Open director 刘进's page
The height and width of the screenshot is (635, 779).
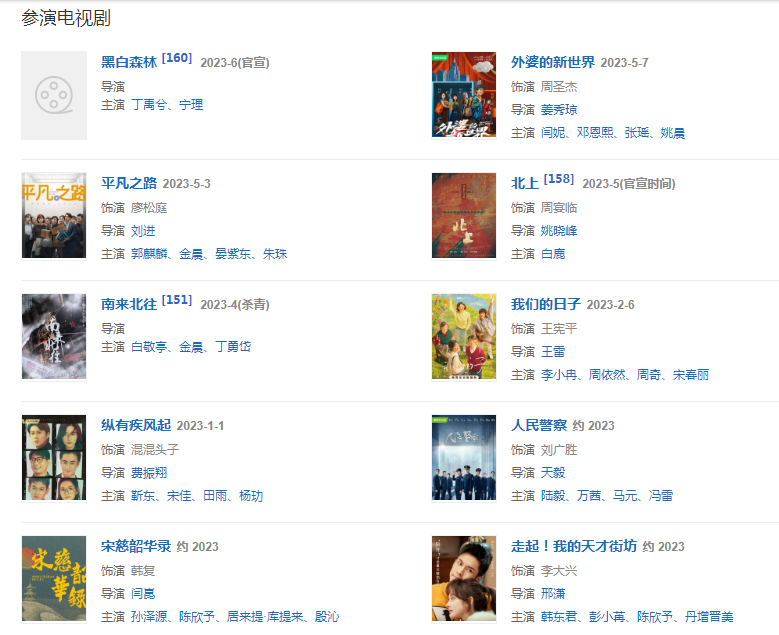[143, 230]
